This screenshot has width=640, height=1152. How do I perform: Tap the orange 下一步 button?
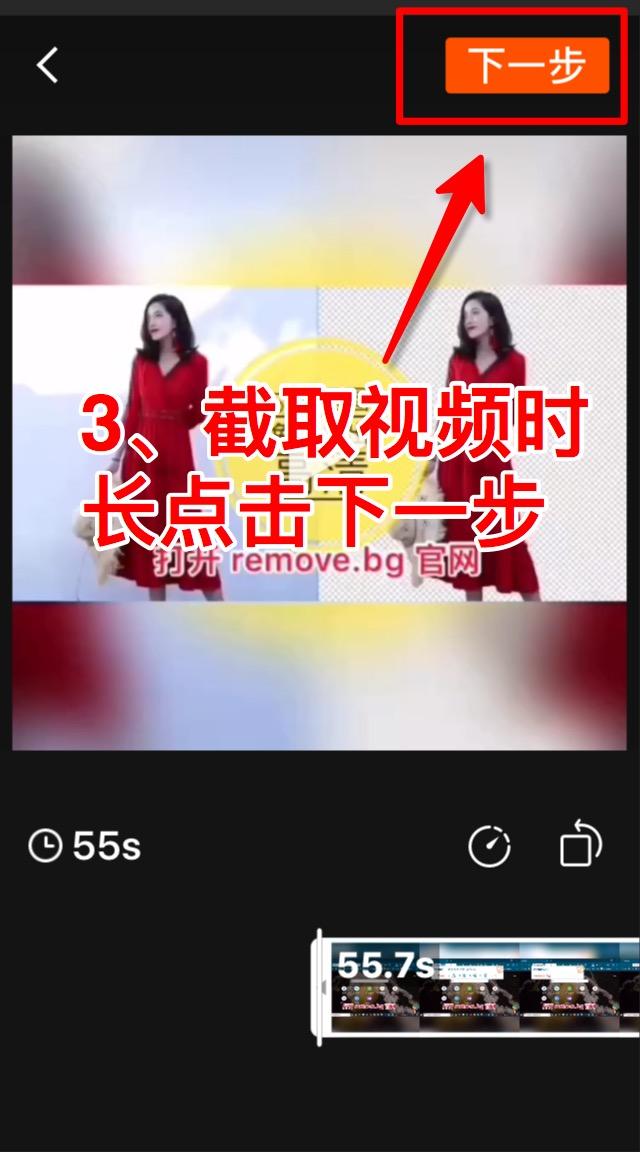click(527, 66)
